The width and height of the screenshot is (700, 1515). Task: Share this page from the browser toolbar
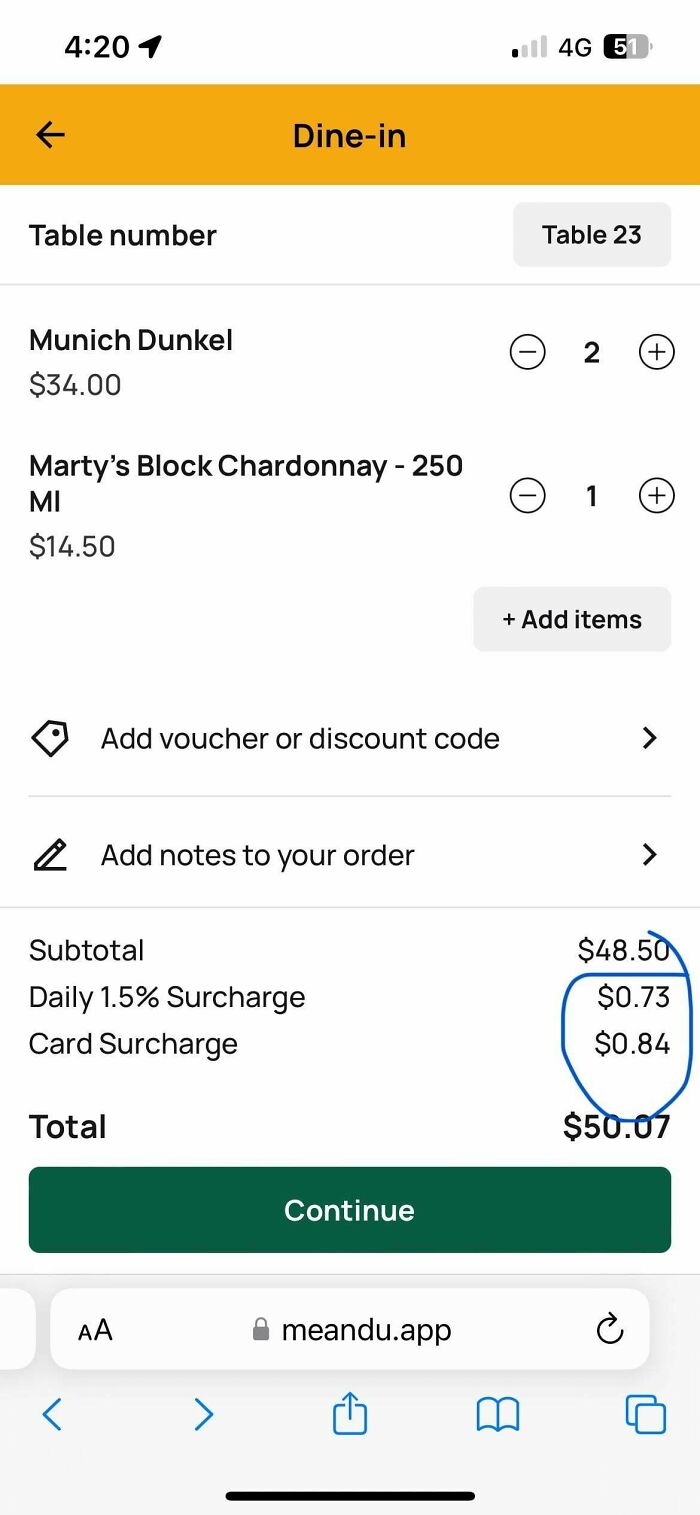click(x=350, y=1414)
